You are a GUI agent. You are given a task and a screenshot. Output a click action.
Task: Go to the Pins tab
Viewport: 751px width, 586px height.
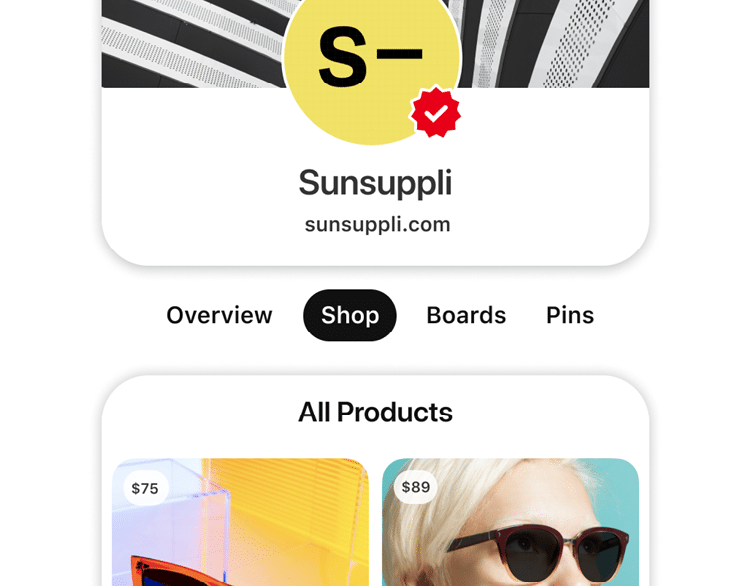click(570, 316)
